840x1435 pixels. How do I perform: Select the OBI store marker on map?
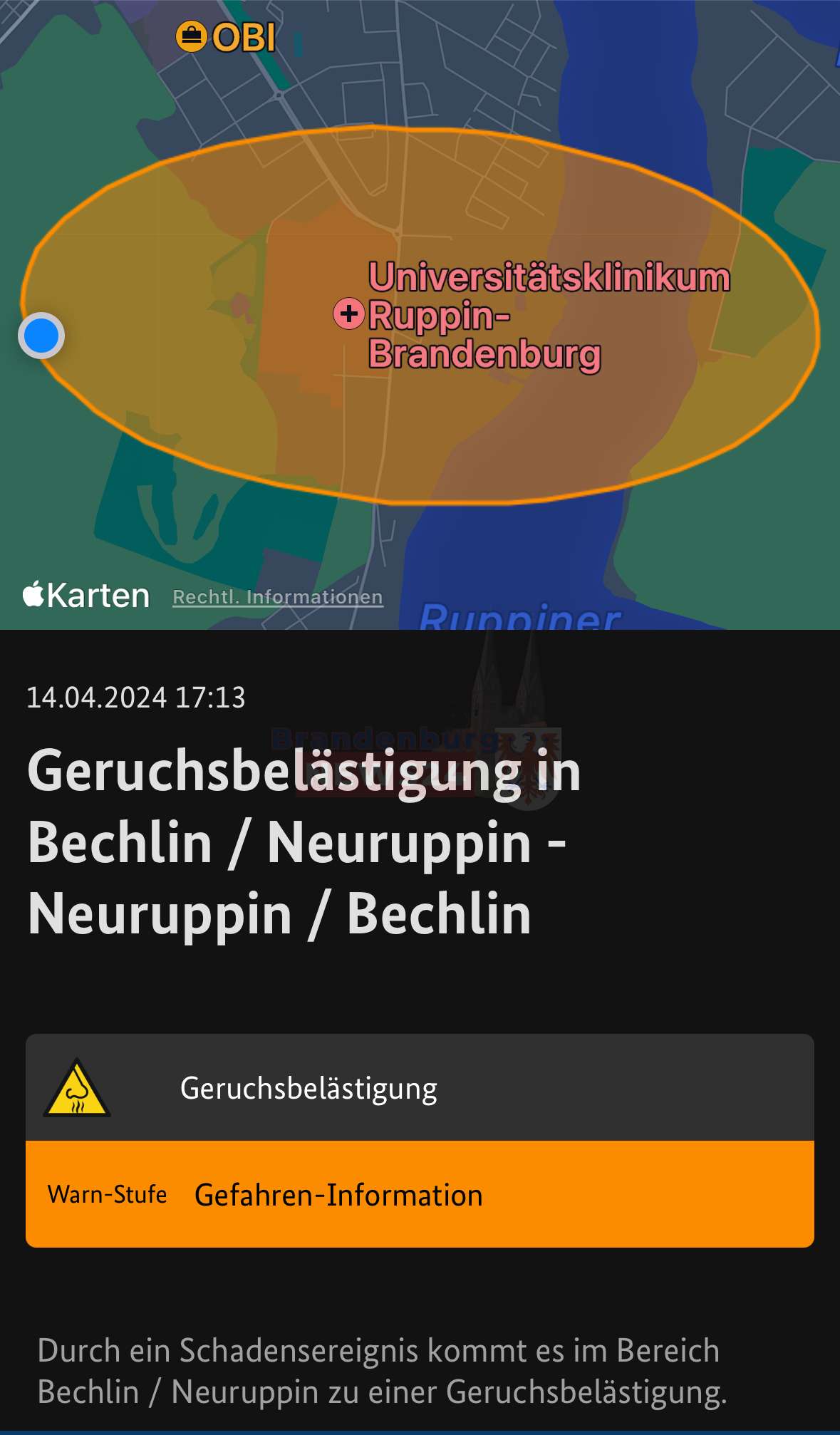(x=192, y=36)
